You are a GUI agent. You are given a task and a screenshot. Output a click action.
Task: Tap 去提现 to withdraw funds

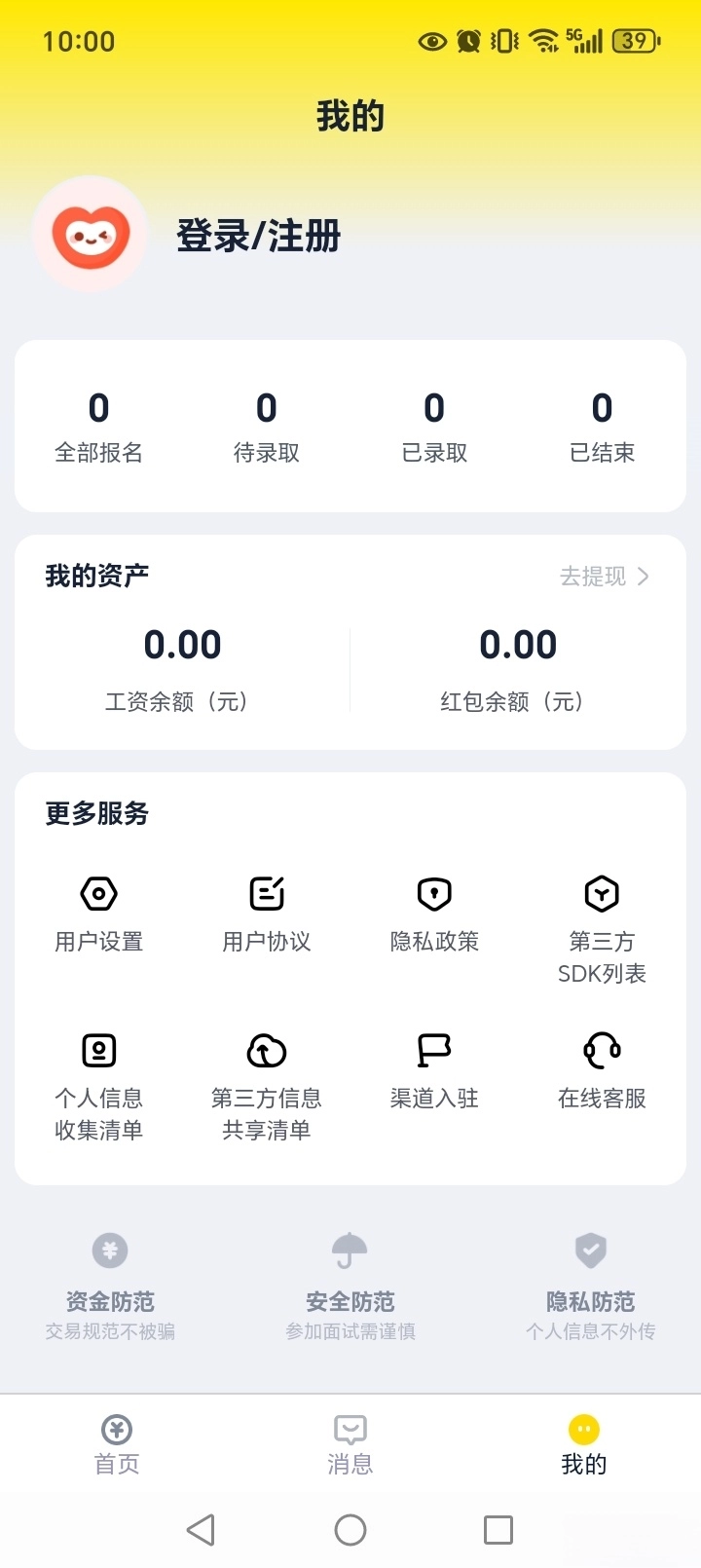pos(604,577)
